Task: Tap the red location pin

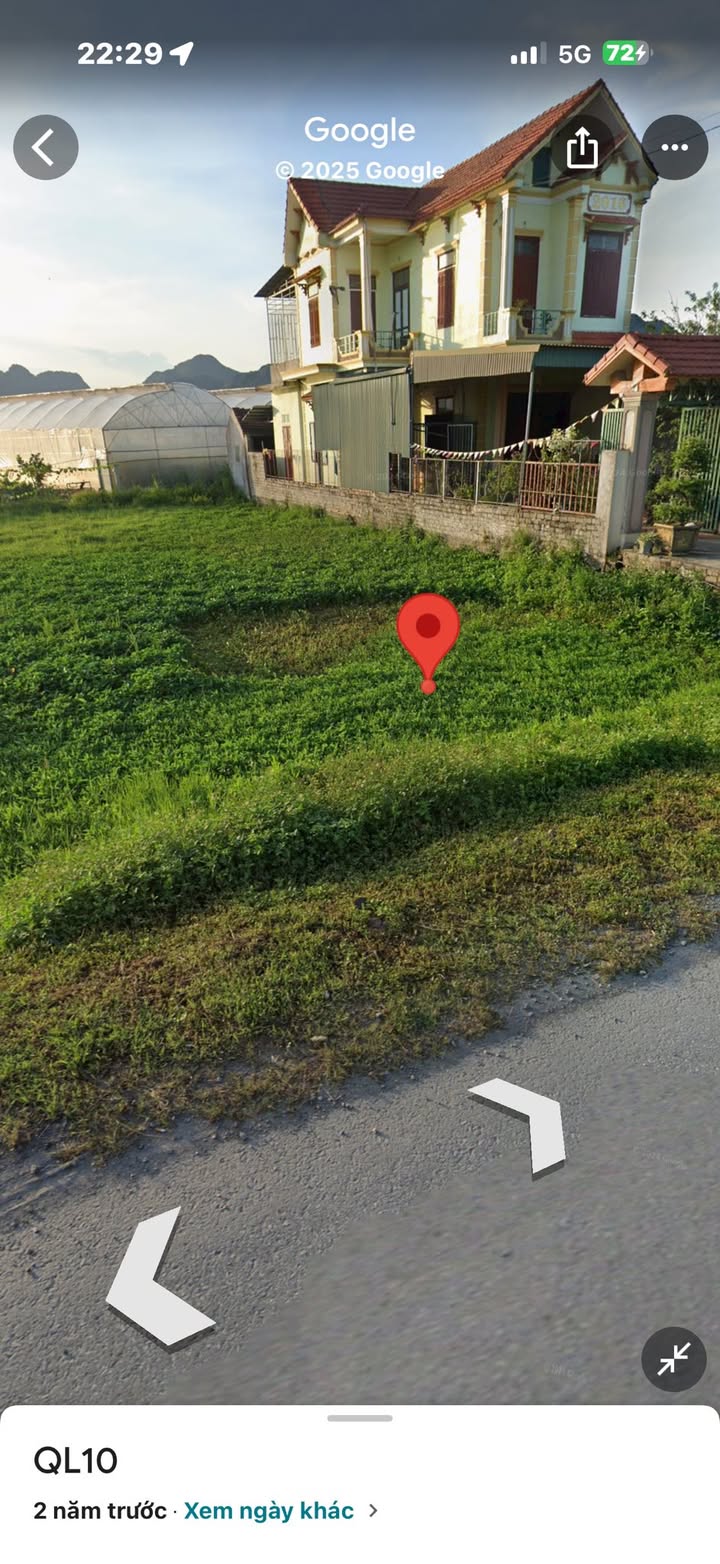Action: (x=428, y=642)
